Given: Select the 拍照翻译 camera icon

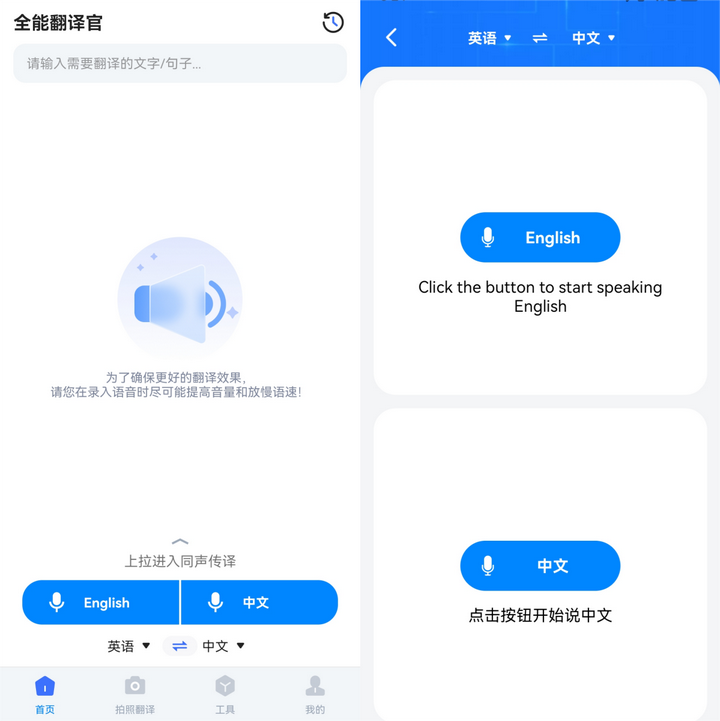Looking at the screenshot, I should pos(135,687).
